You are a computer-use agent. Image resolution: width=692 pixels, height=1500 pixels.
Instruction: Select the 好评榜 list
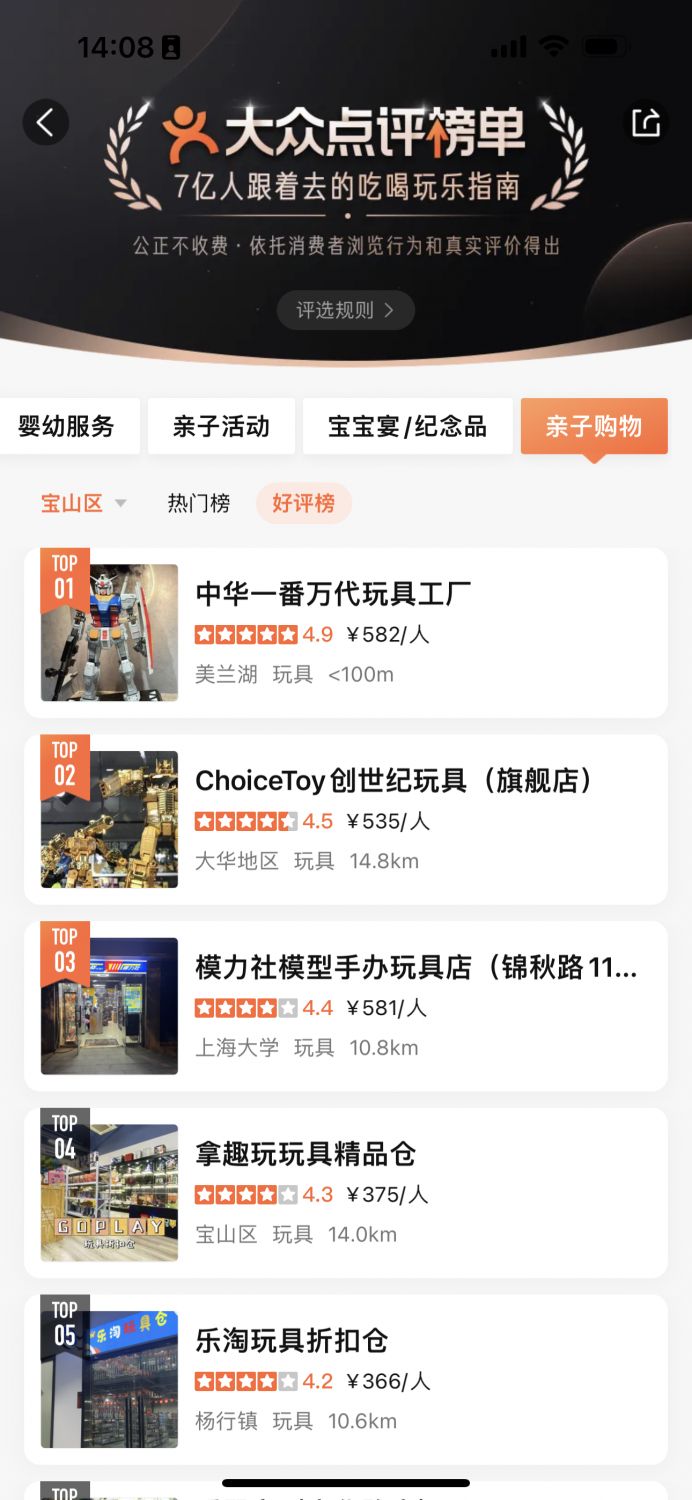[x=304, y=503]
